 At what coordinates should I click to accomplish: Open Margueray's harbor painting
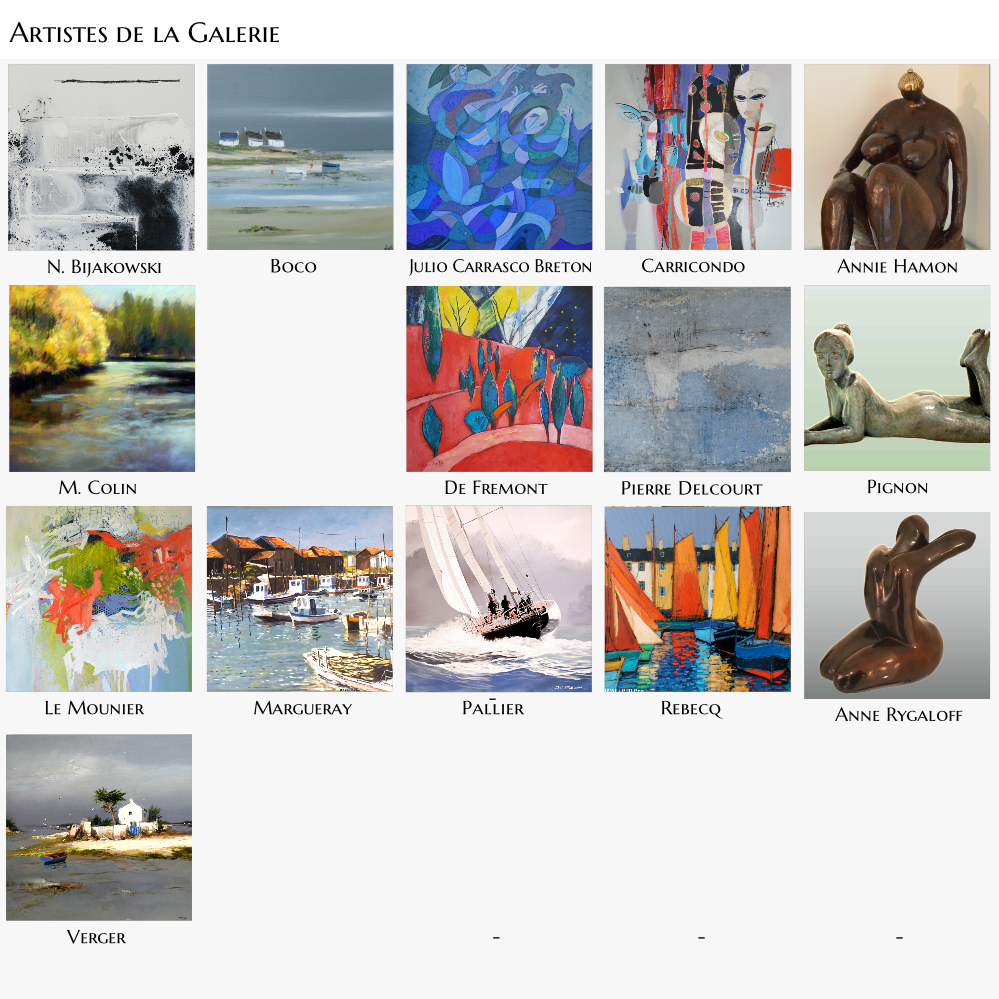[300, 598]
